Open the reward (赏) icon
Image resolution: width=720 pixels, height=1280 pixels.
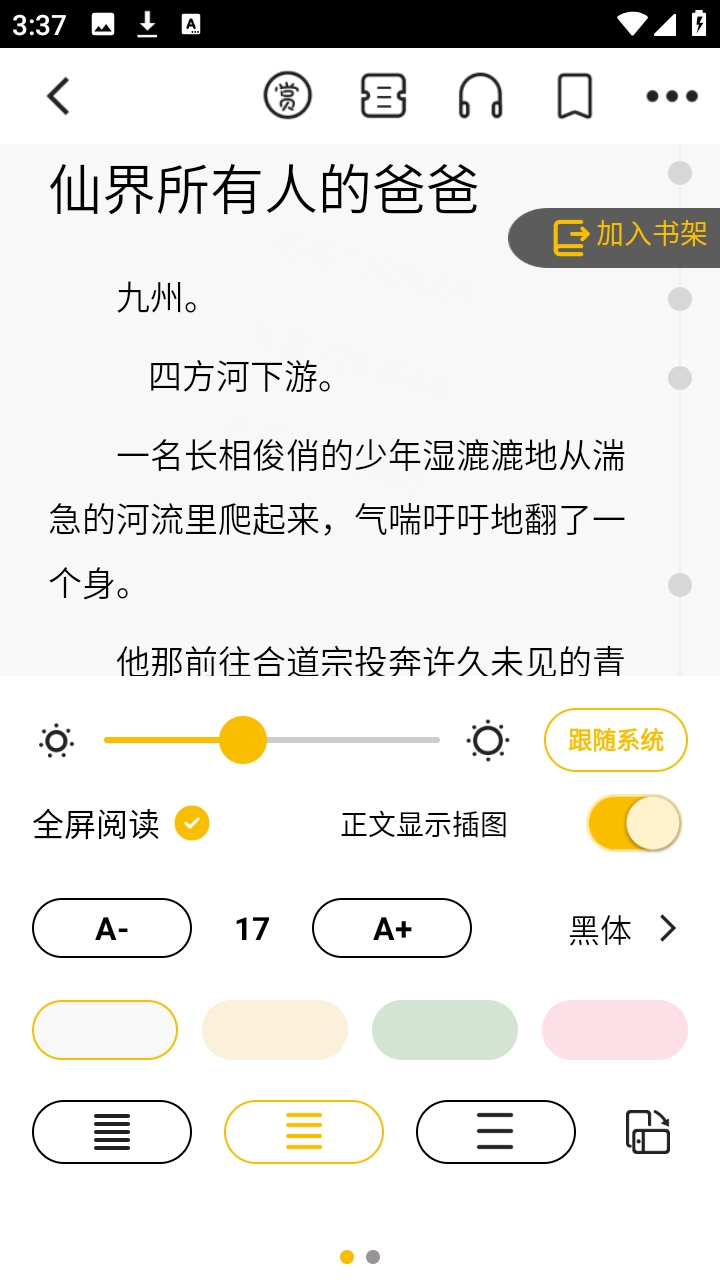288,96
